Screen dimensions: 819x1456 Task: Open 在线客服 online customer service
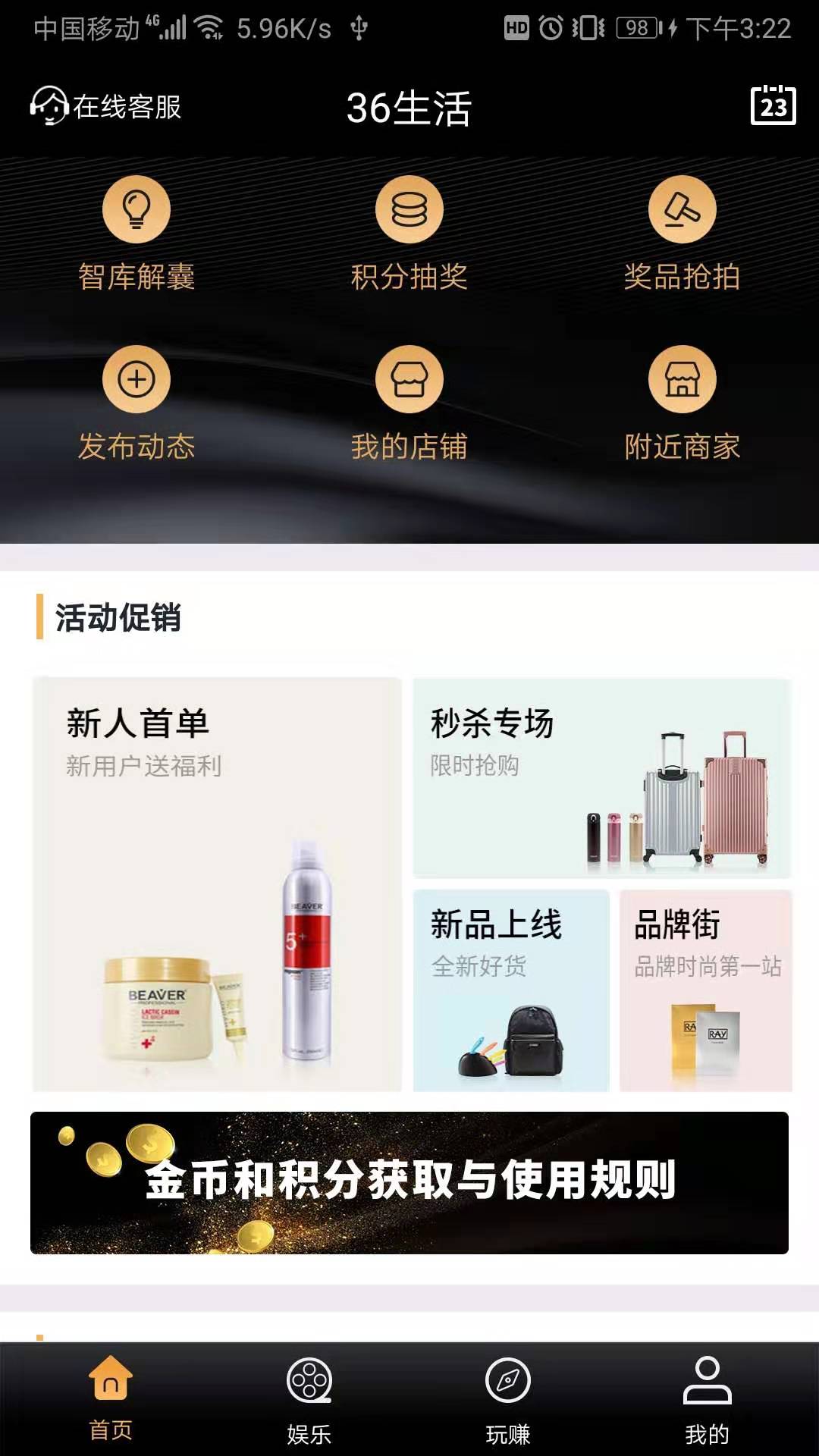click(x=106, y=107)
